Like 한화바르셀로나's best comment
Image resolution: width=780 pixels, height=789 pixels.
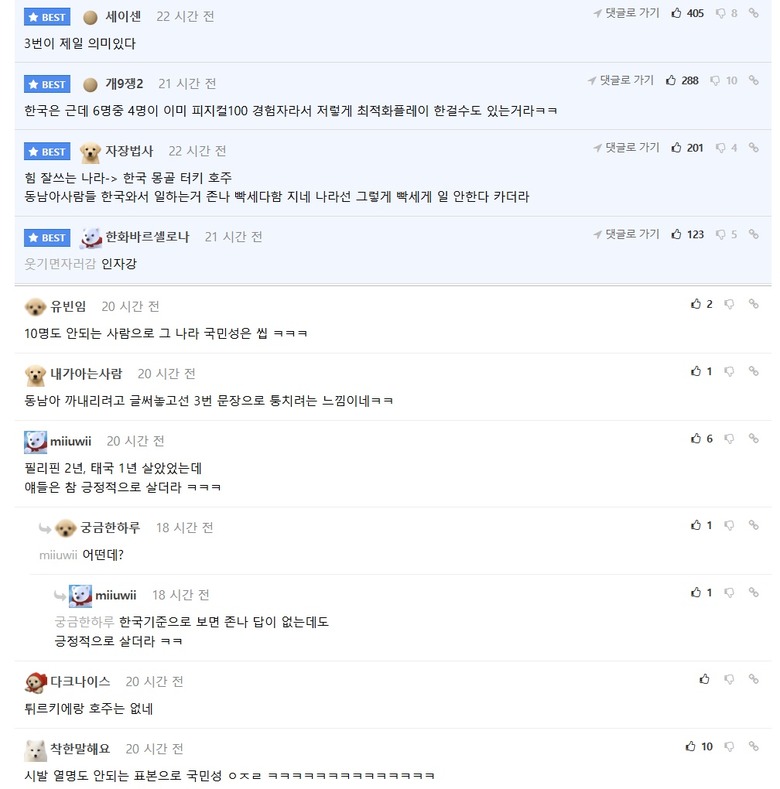pyautogui.click(x=678, y=234)
